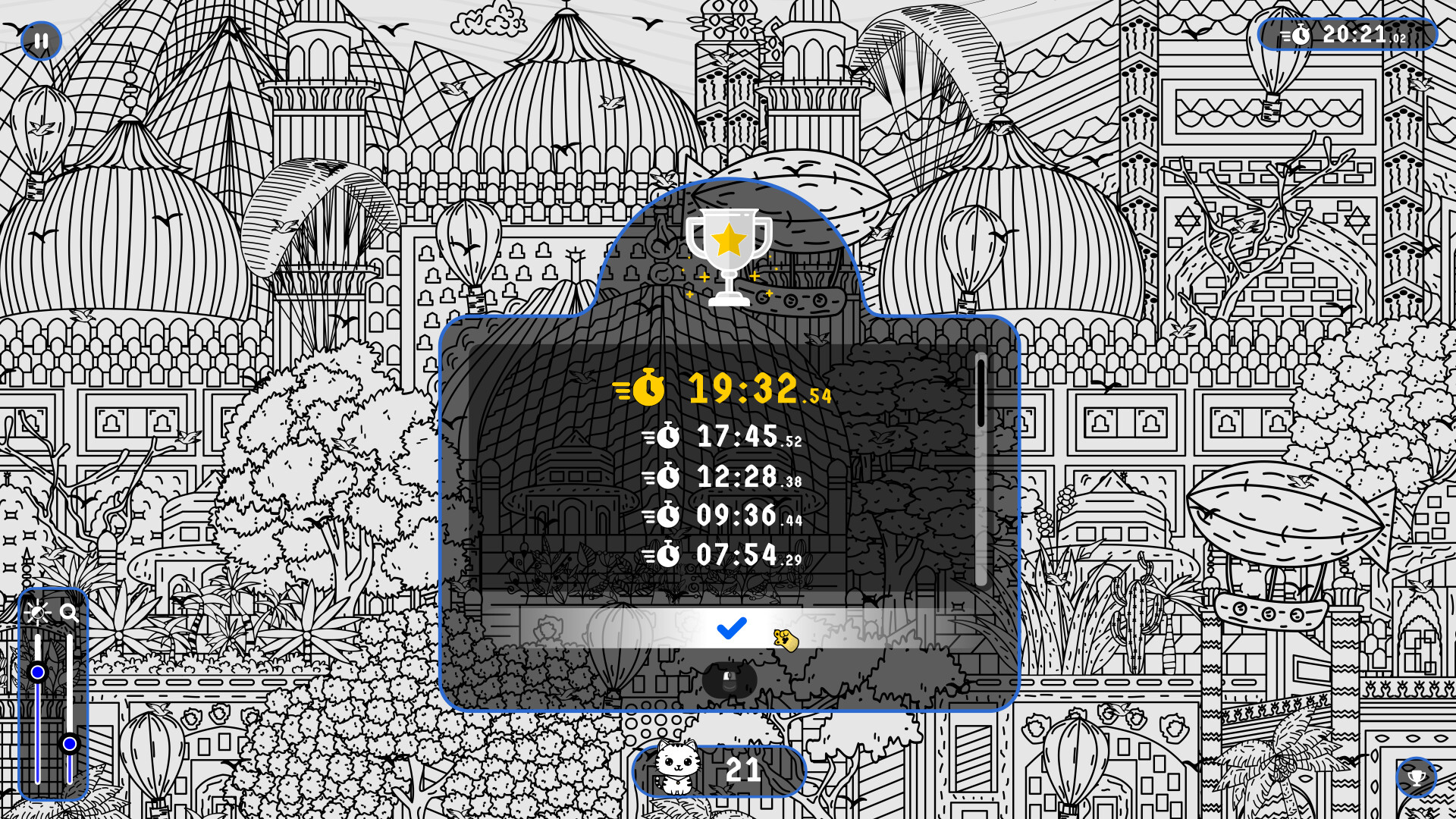Open the trophy leaderboard icon

point(1416,777)
